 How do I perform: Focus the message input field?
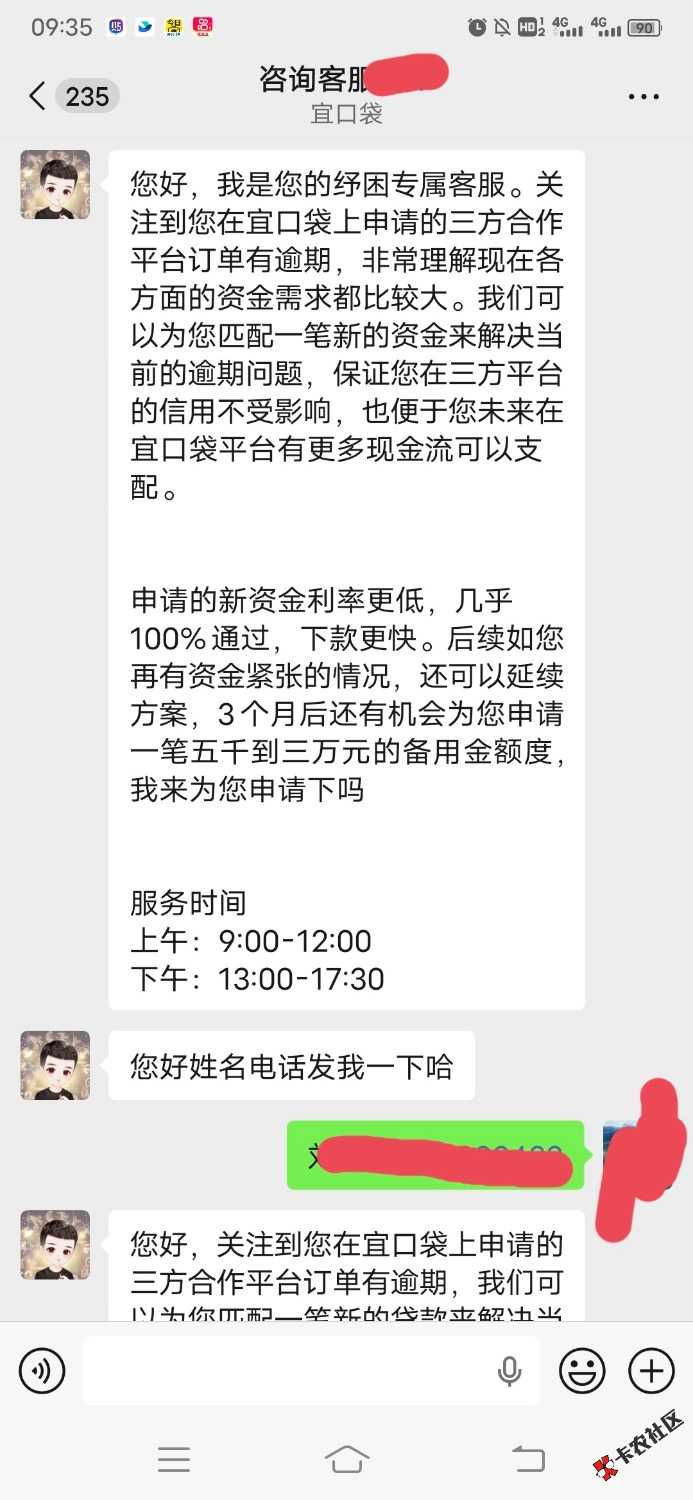290,1371
